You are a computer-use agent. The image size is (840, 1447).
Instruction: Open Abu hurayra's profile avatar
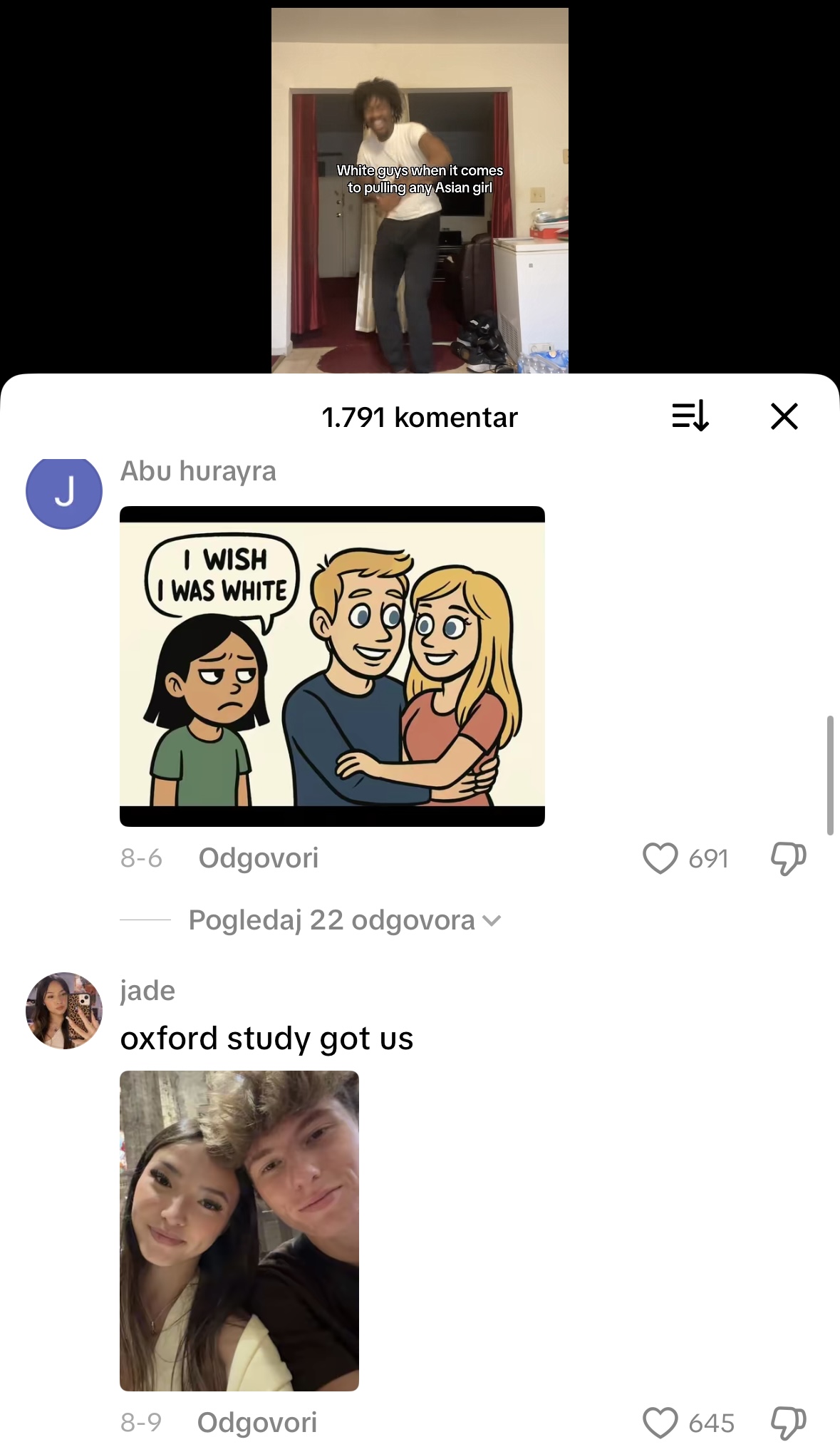[x=64, y=491]
